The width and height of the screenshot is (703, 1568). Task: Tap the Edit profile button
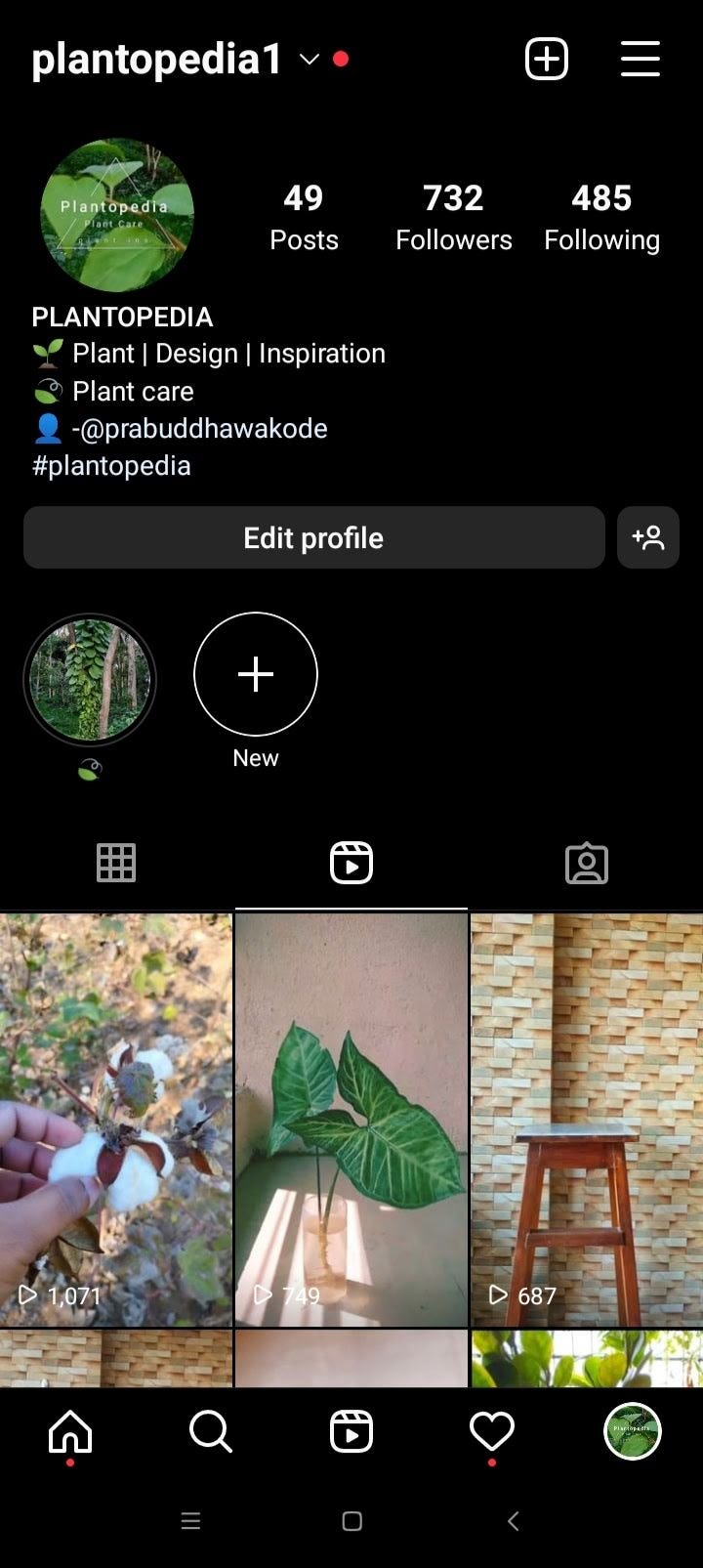click(313, 537)
